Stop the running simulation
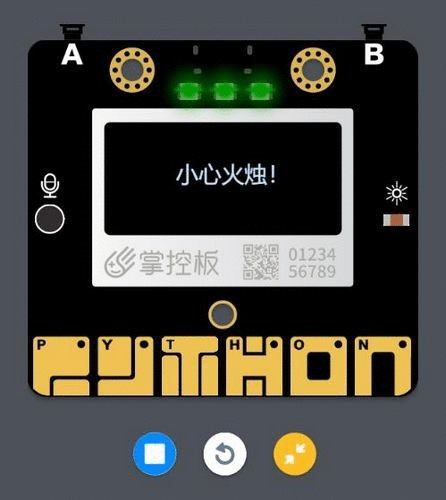The image size is (446, 500). coord(155,454)
